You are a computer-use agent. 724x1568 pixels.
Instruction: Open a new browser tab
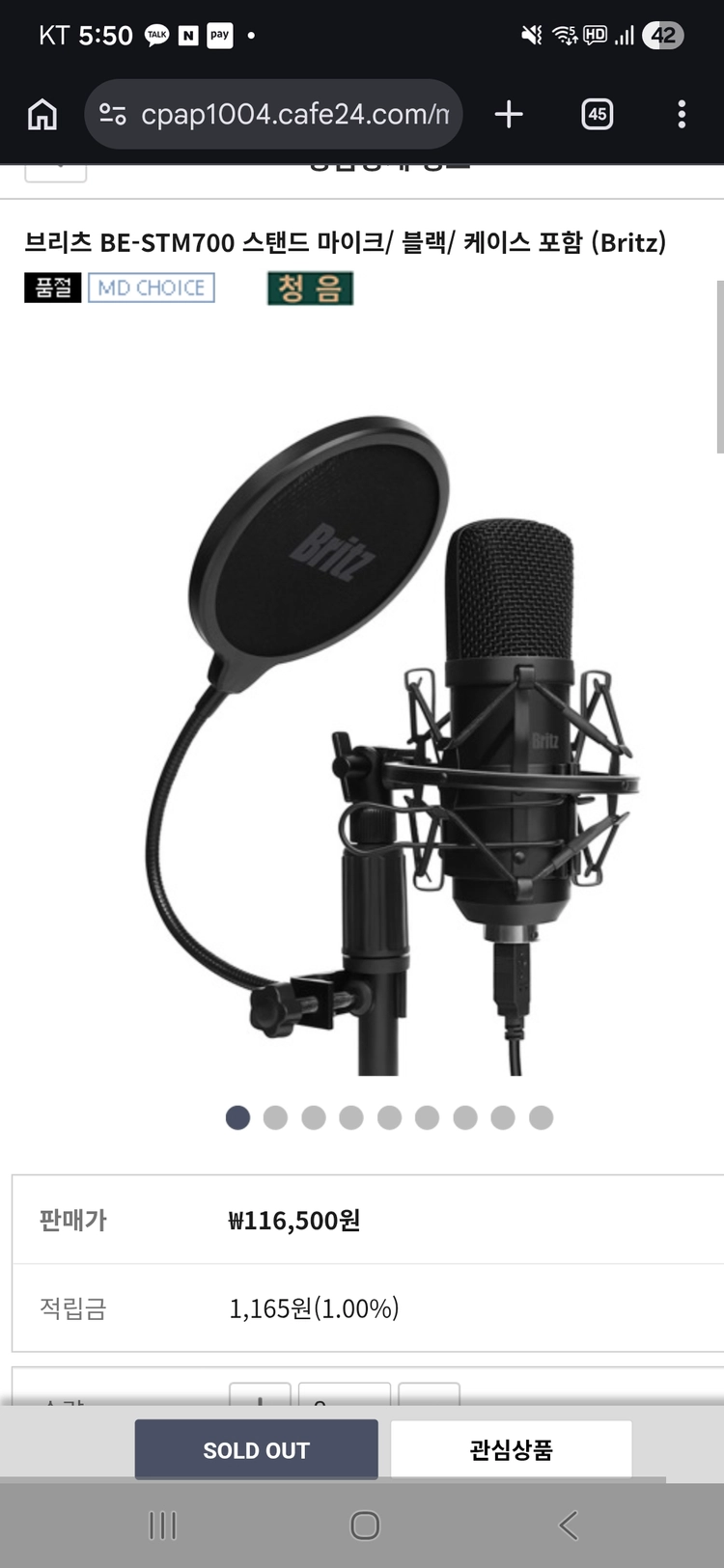[509, 114]
